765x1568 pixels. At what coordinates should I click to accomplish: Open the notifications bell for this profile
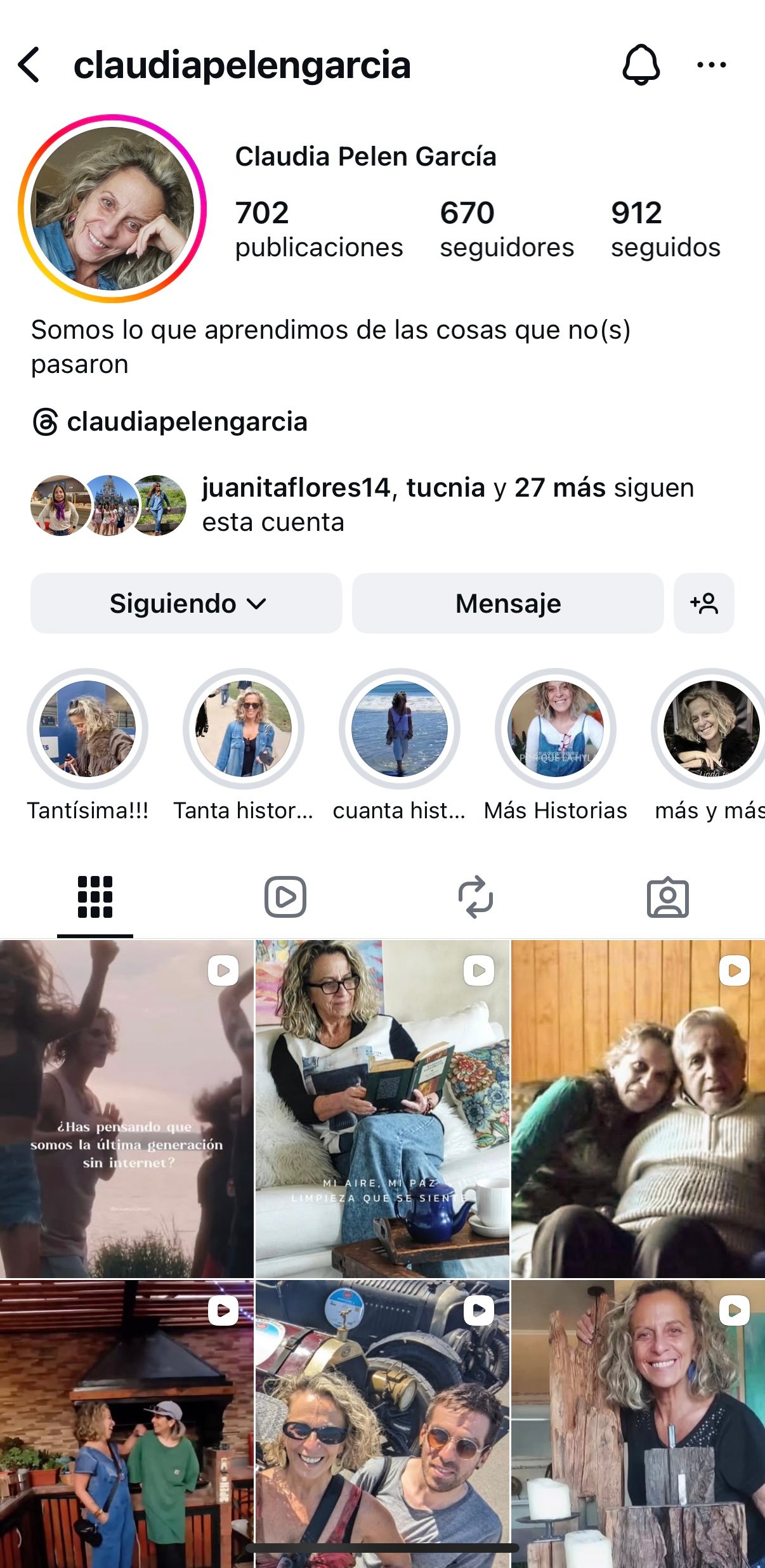[641, 64]
